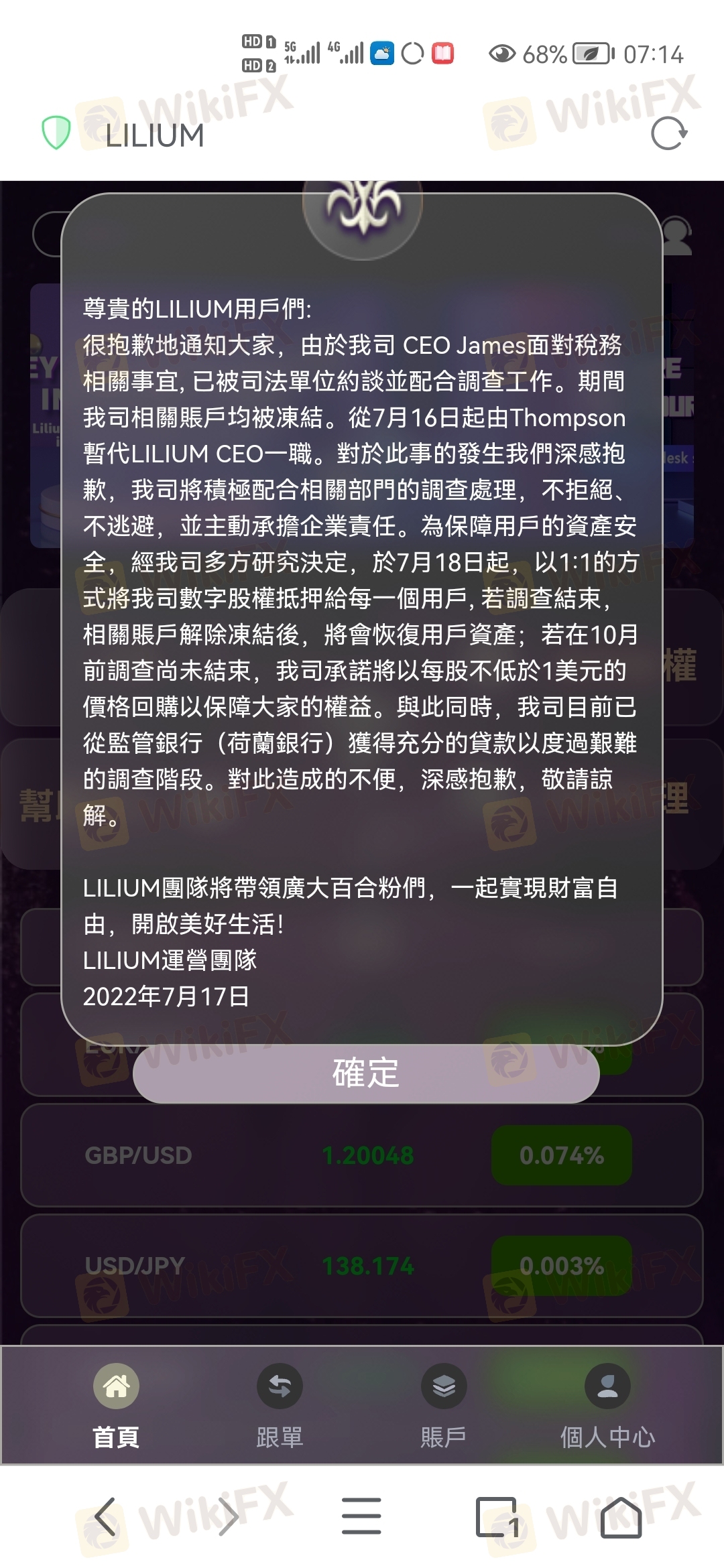Go back with browser back arrow
Viewport: 724px width, 1568px height.
[105, 1516]
